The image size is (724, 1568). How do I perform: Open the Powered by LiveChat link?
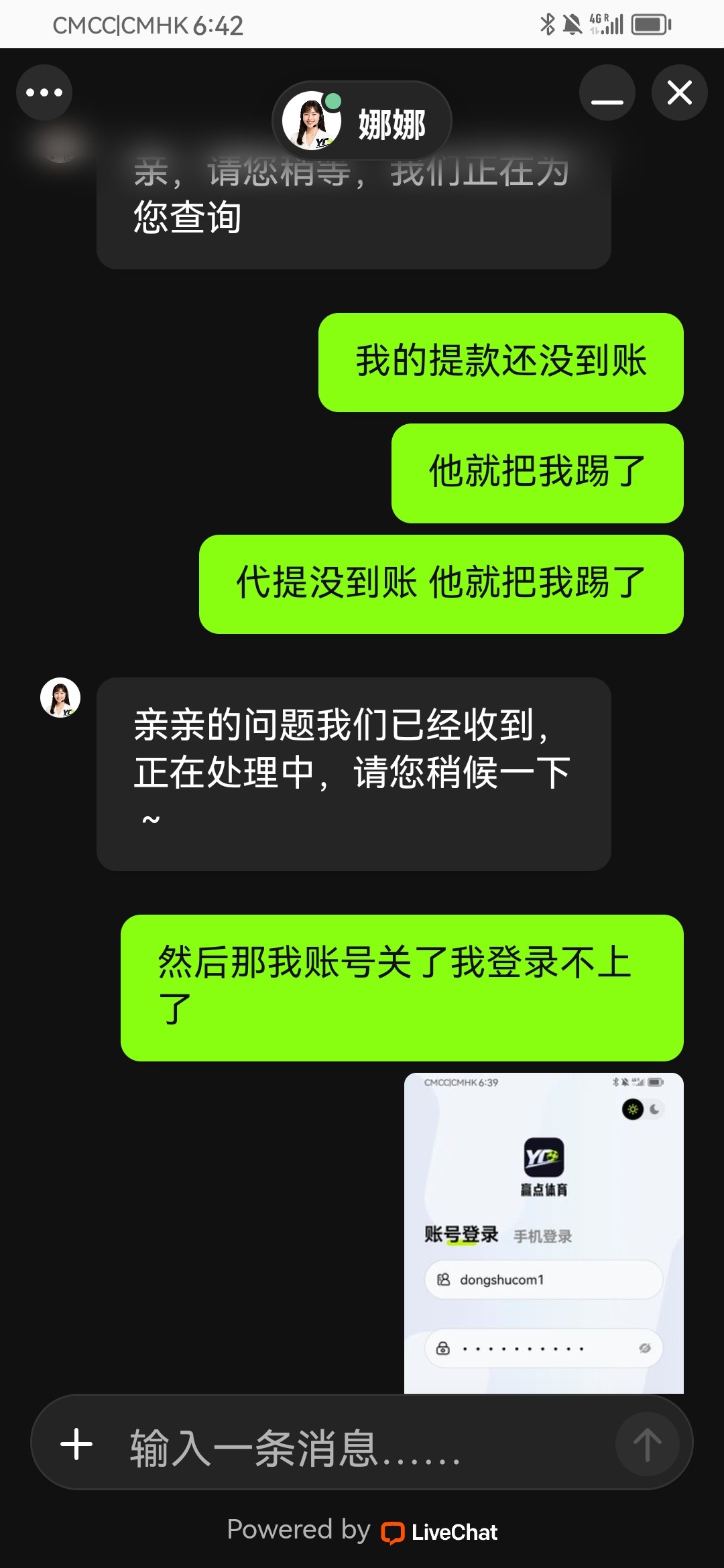point(364,1531)
